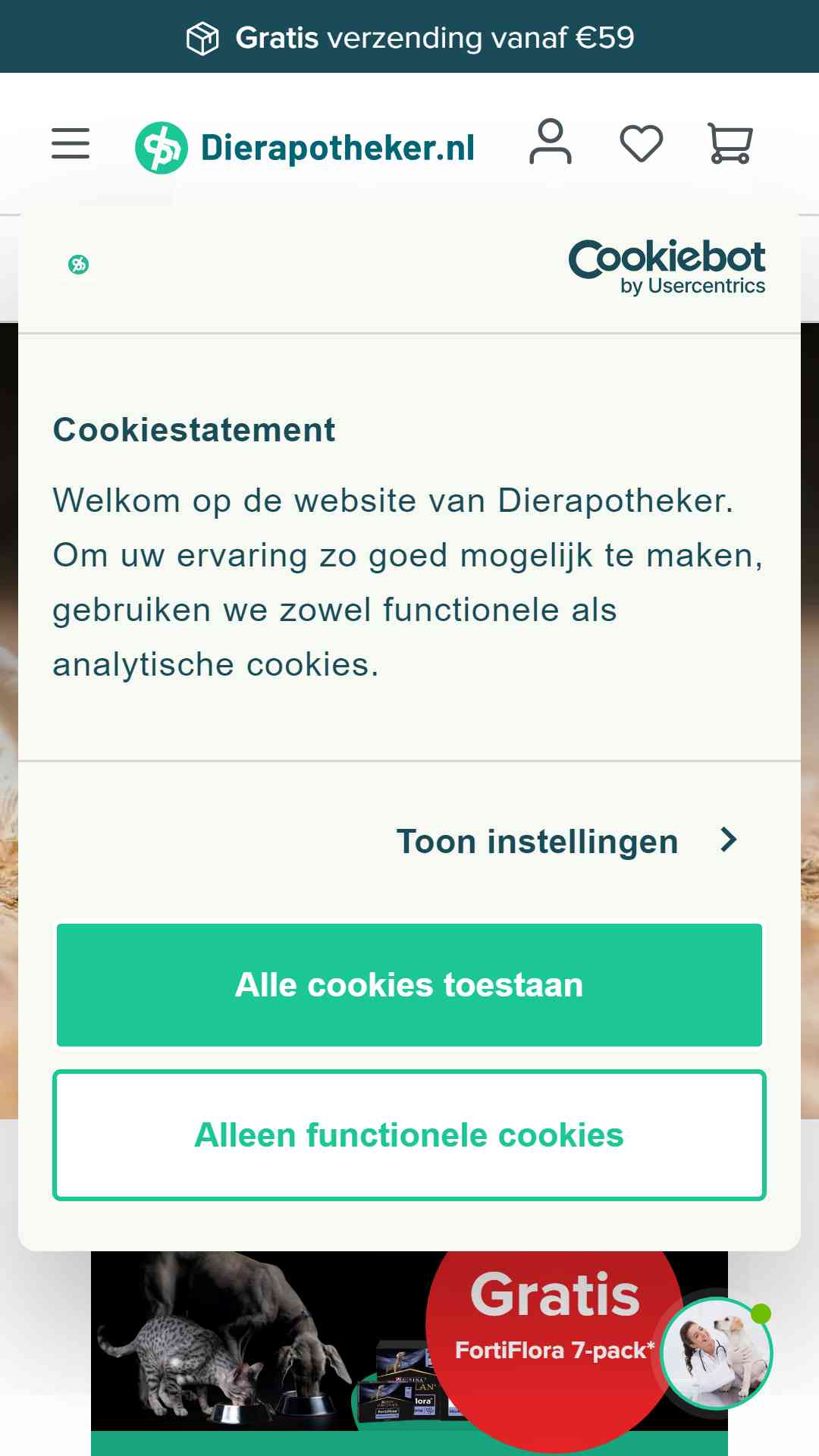Open the vet chat bubble

717,1353
